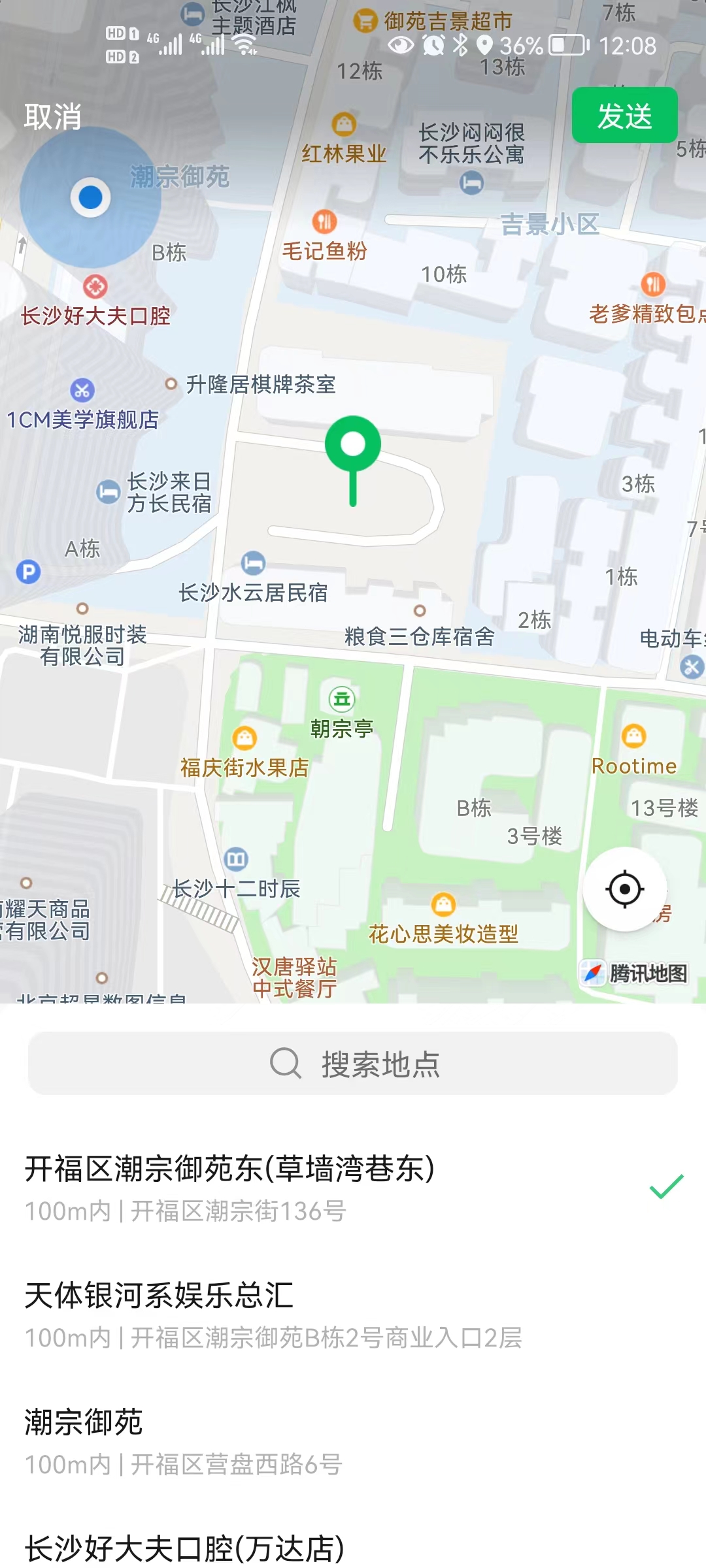Send the selected location with 发送

[x=624, y=116]
